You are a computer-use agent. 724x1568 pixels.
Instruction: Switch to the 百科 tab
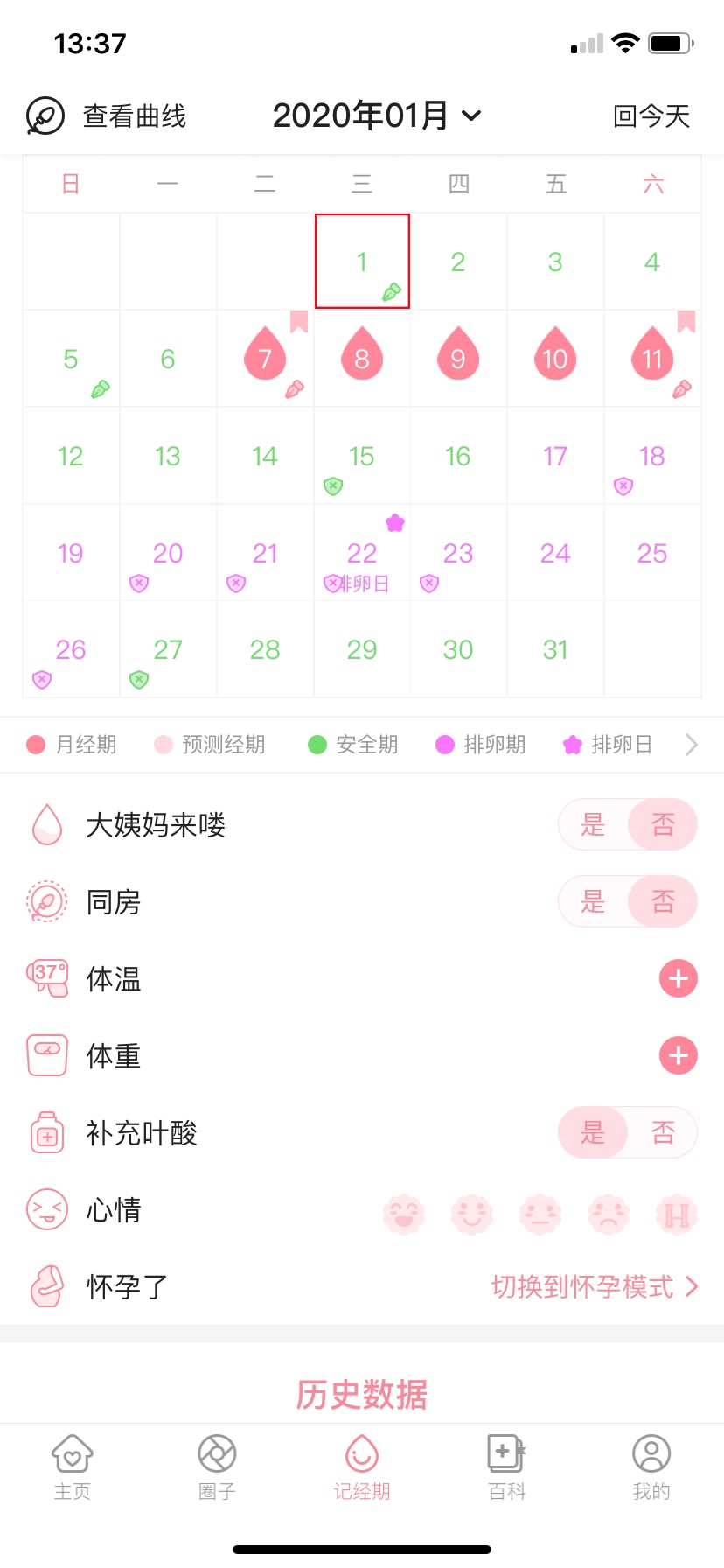[506, 1467]
